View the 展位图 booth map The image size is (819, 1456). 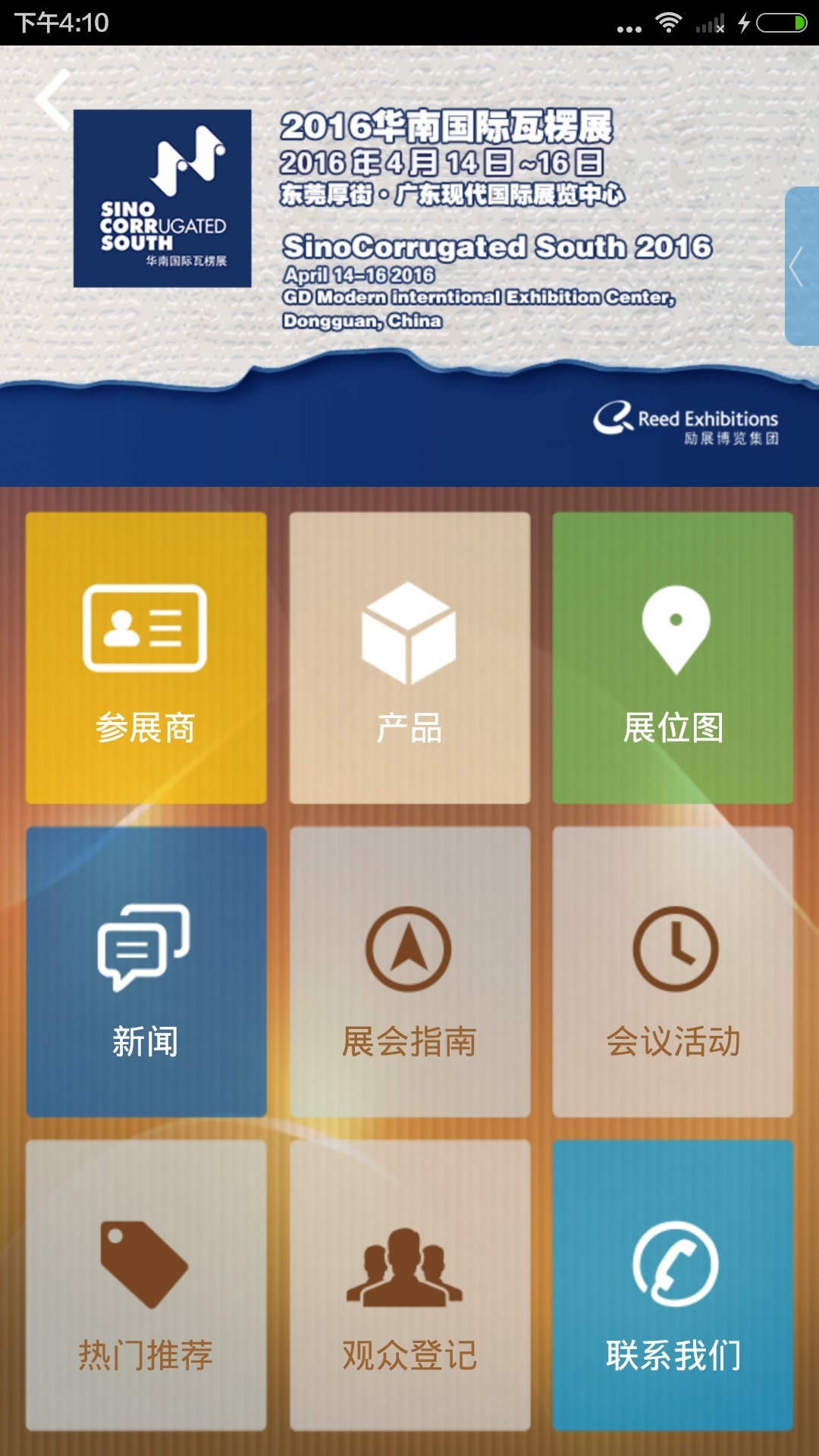[673, 657]
